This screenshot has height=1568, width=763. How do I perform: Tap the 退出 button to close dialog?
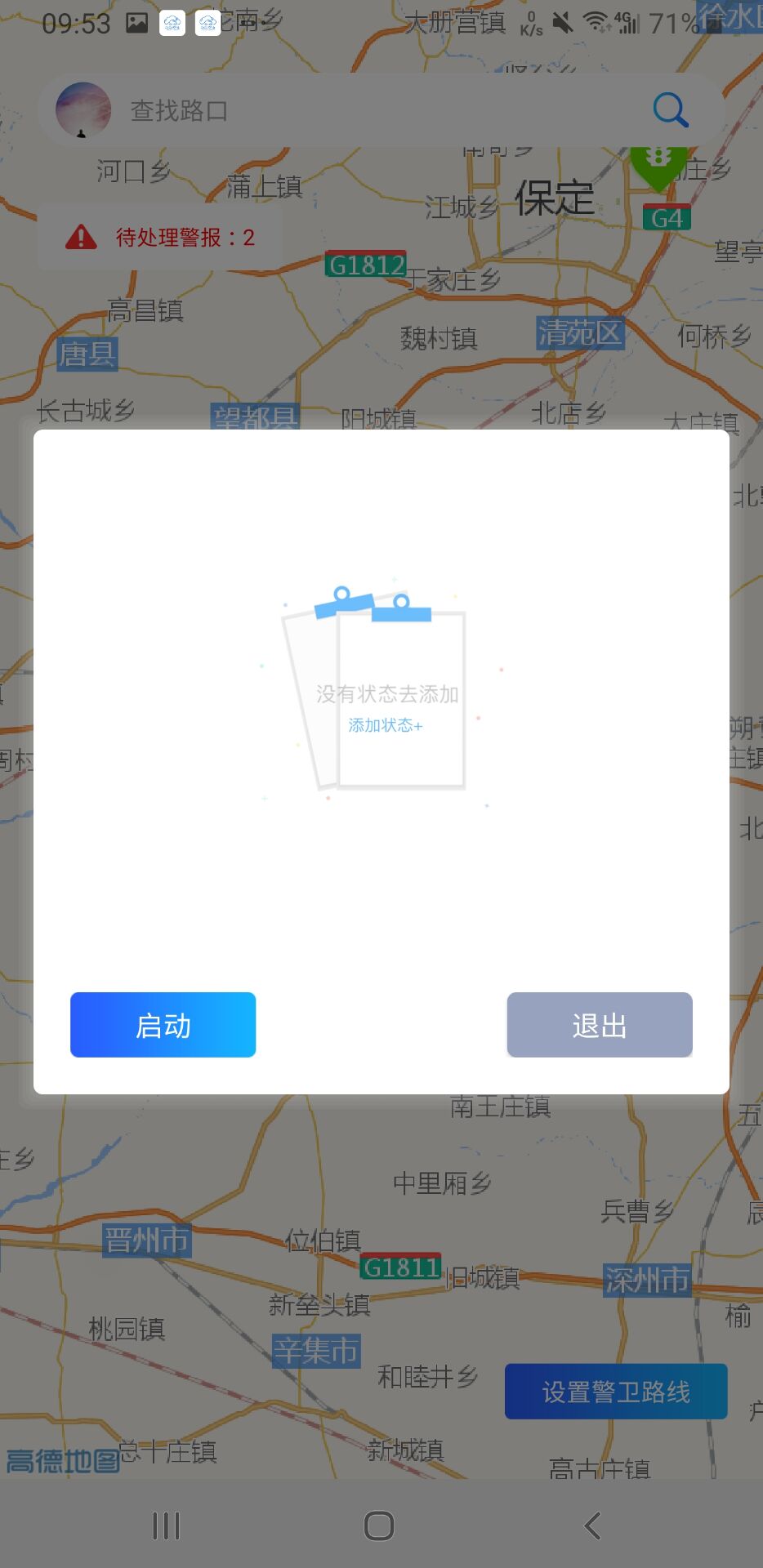599,1025
